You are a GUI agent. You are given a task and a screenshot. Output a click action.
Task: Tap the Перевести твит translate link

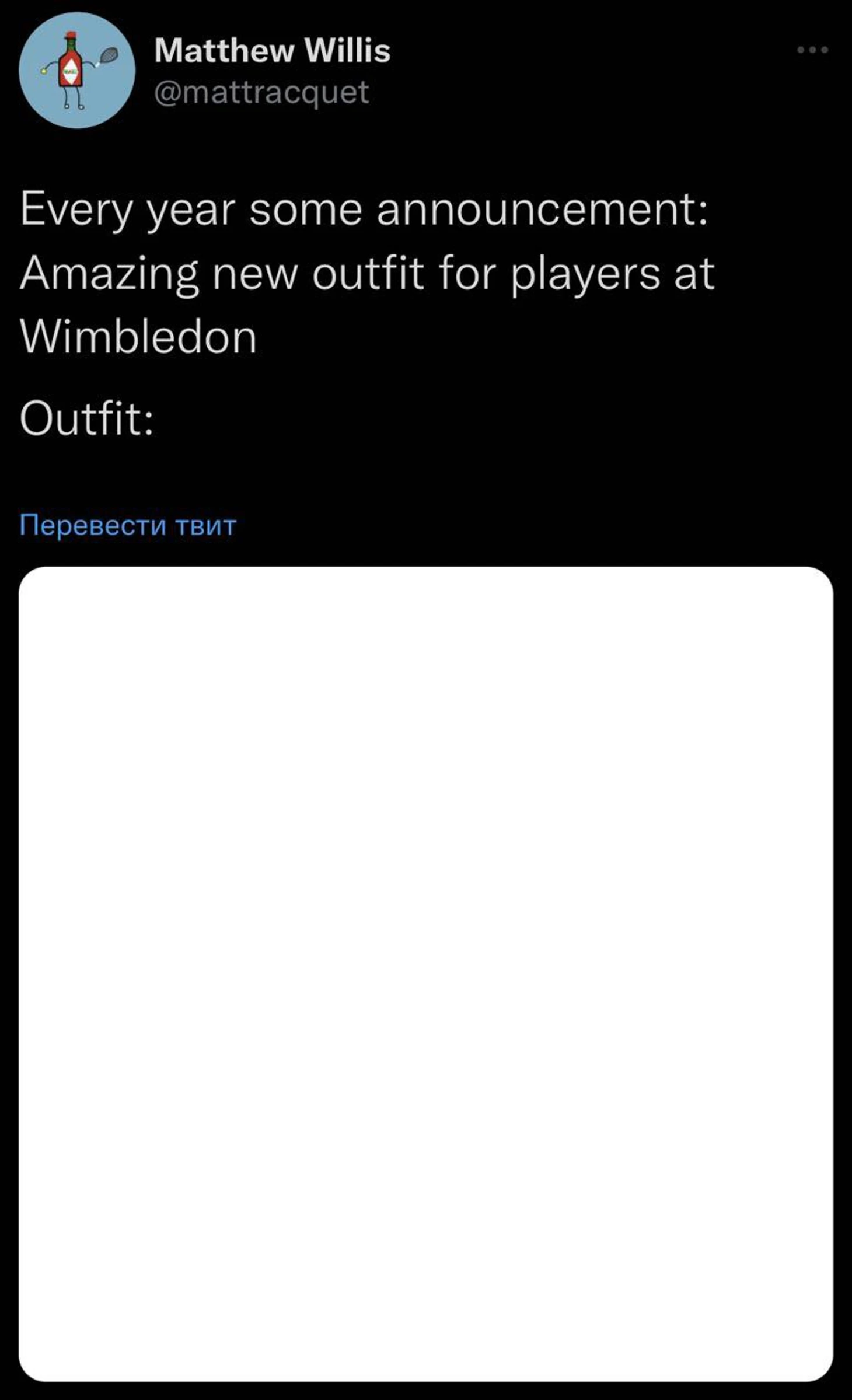[x=128, y=525]
